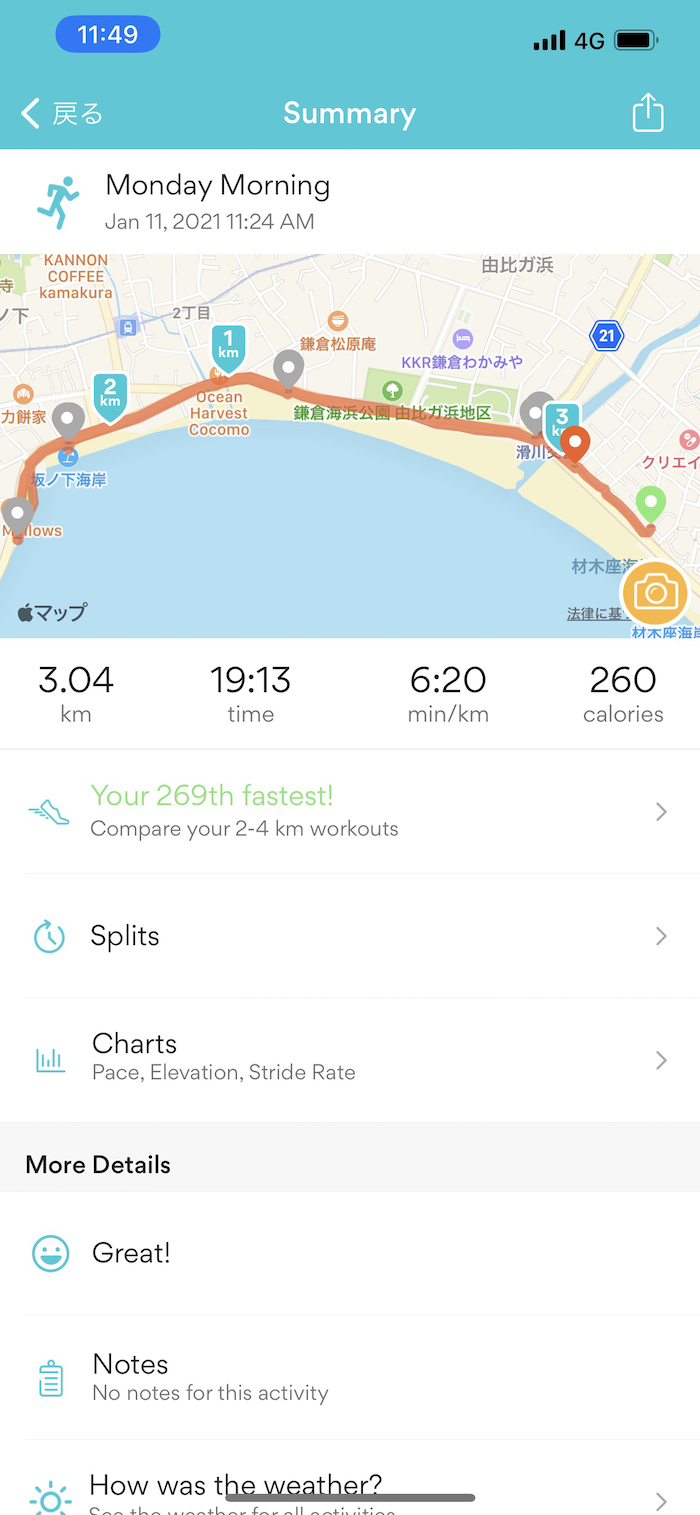Open Notes for this activity
The height and width of the screenshot is (1515, 700).
[349, 1377]
